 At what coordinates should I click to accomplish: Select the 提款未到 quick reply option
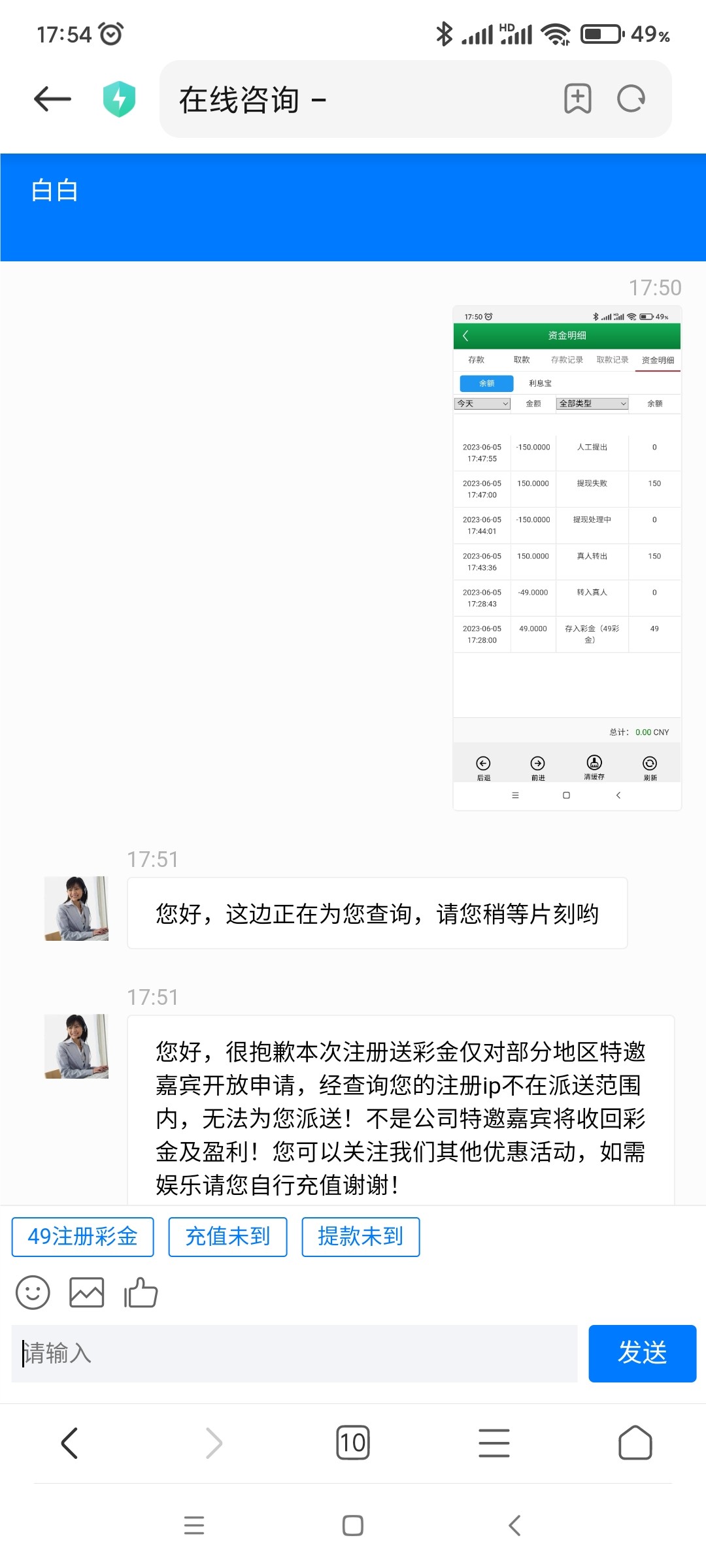360,1236
